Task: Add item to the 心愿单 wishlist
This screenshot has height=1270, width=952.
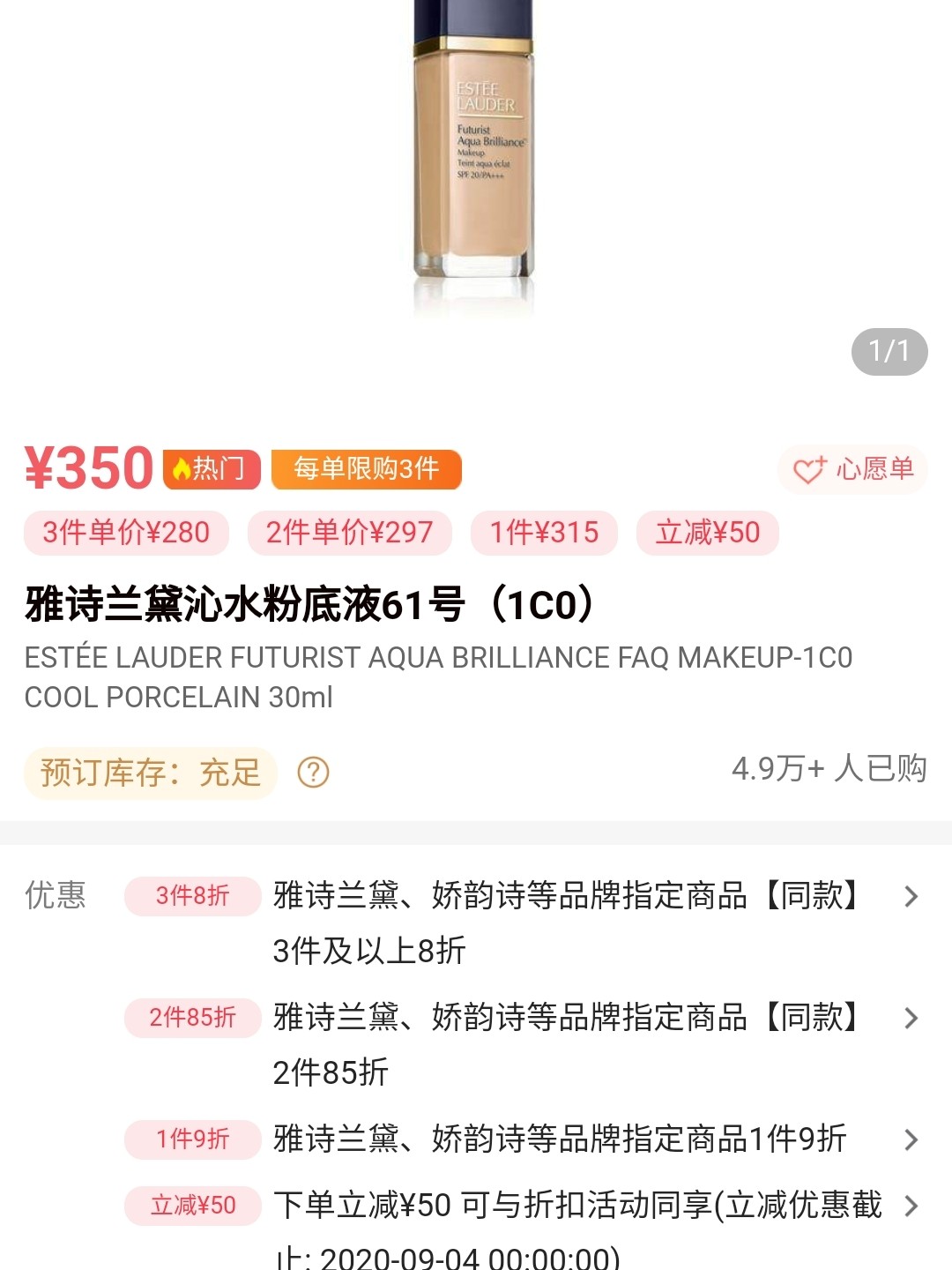Action: 852,469
